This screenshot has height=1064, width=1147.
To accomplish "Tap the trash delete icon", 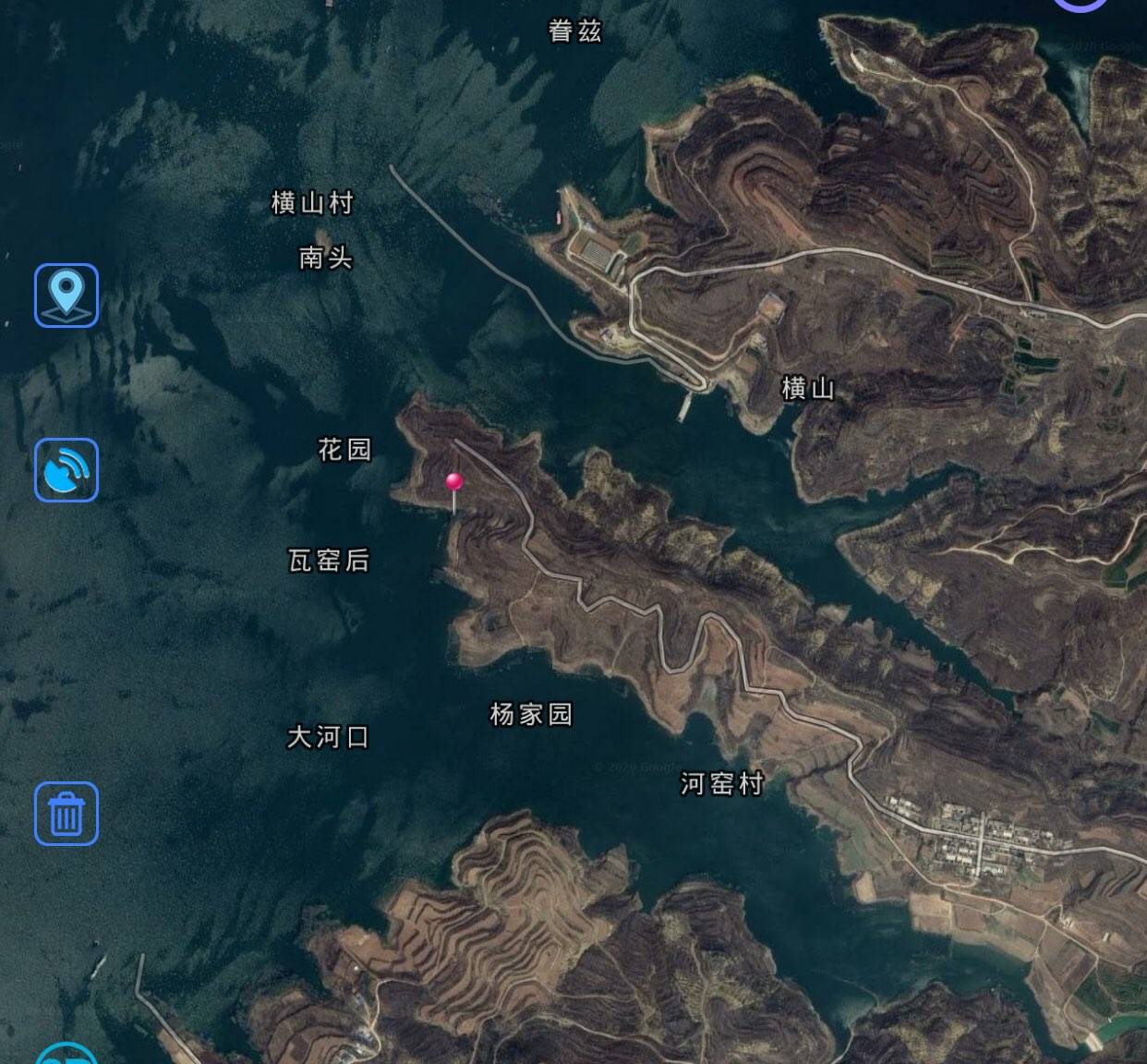I will point(66,814).
